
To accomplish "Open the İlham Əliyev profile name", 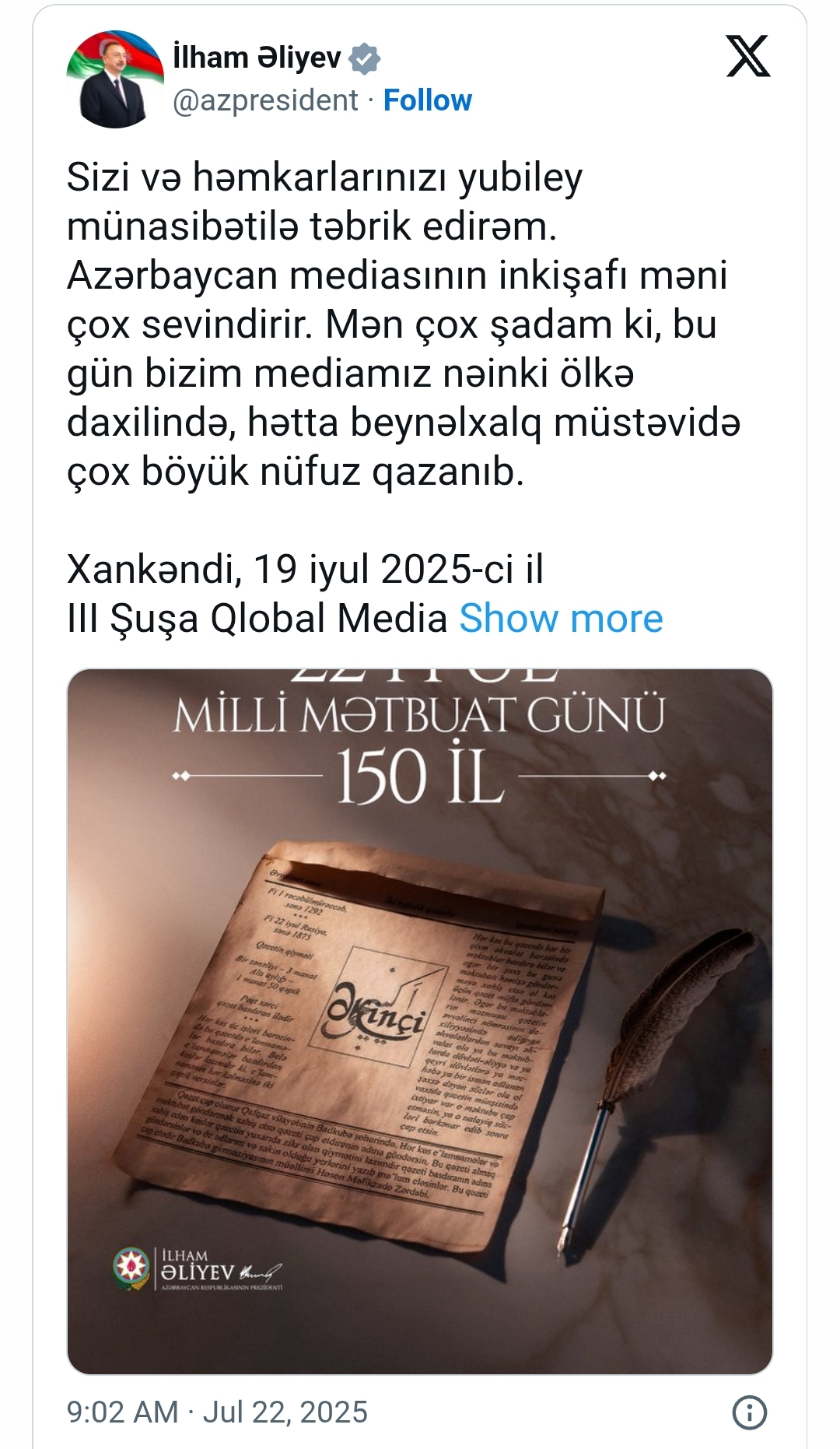I will 257,58.
